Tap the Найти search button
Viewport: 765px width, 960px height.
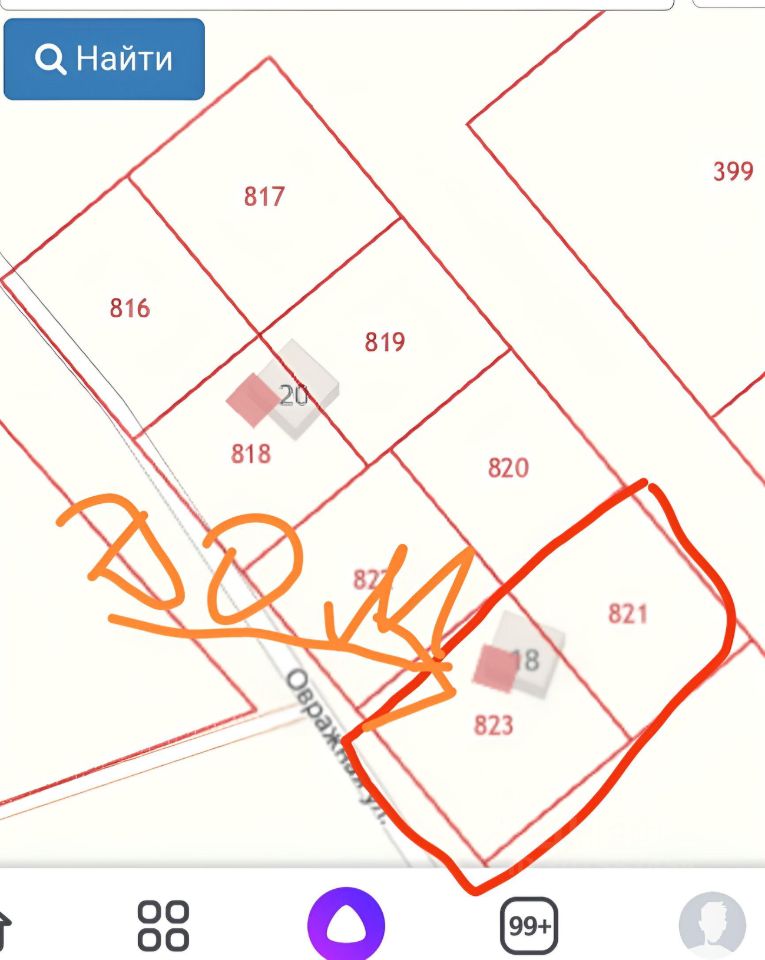(x=104, y=59)
